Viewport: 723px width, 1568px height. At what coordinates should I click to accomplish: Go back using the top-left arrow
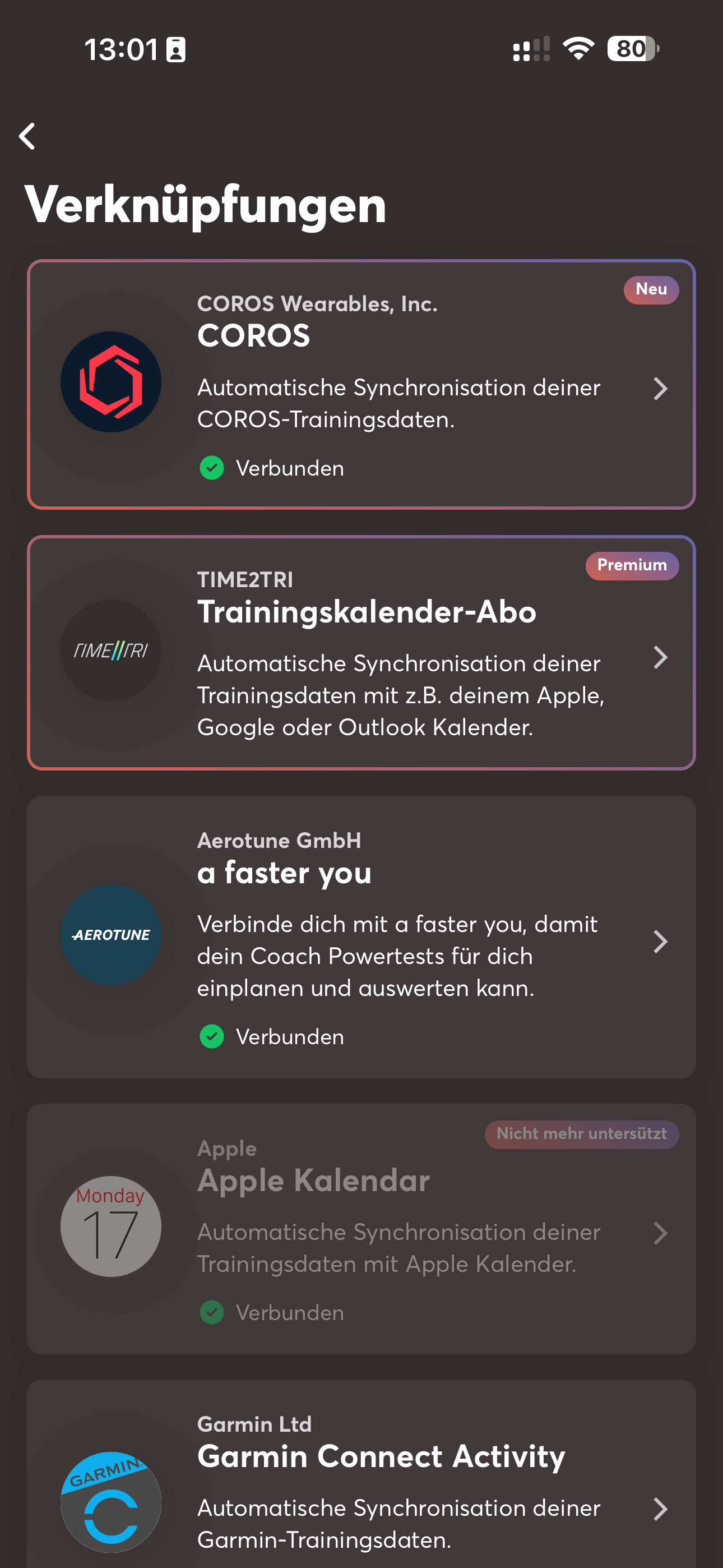tap(27, 136)
